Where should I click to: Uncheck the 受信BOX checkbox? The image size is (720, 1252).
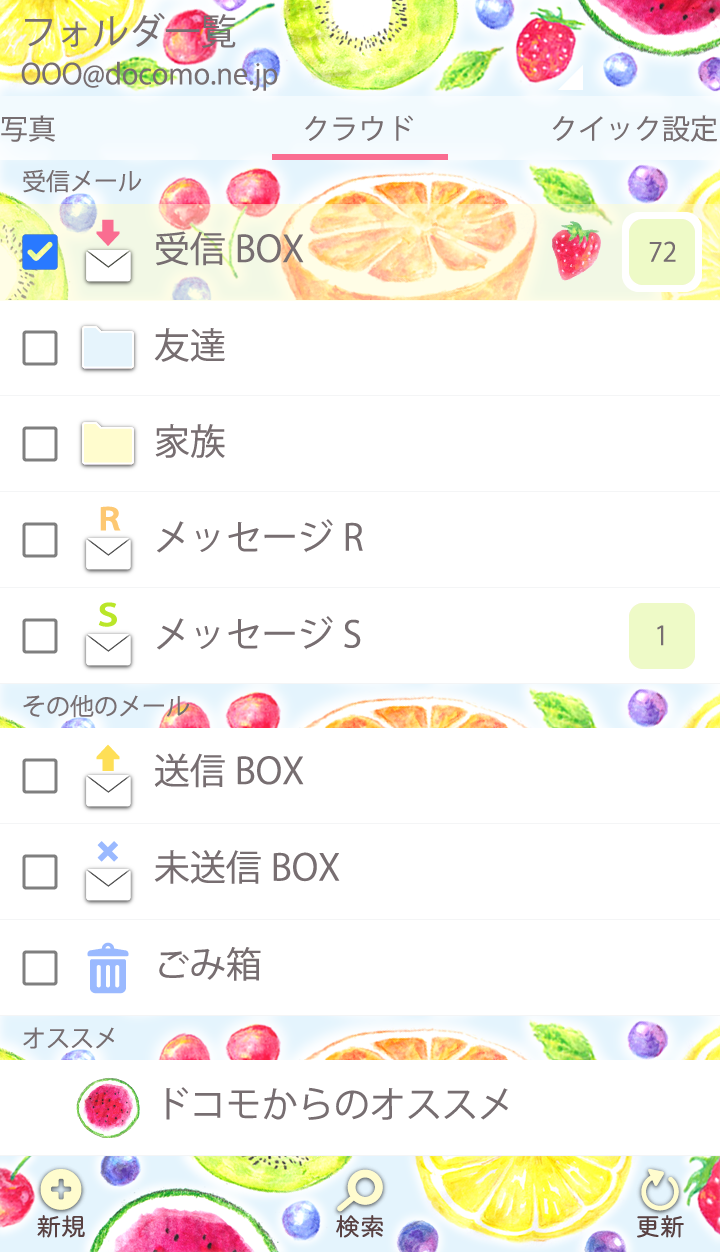click(x=40, y=252)
